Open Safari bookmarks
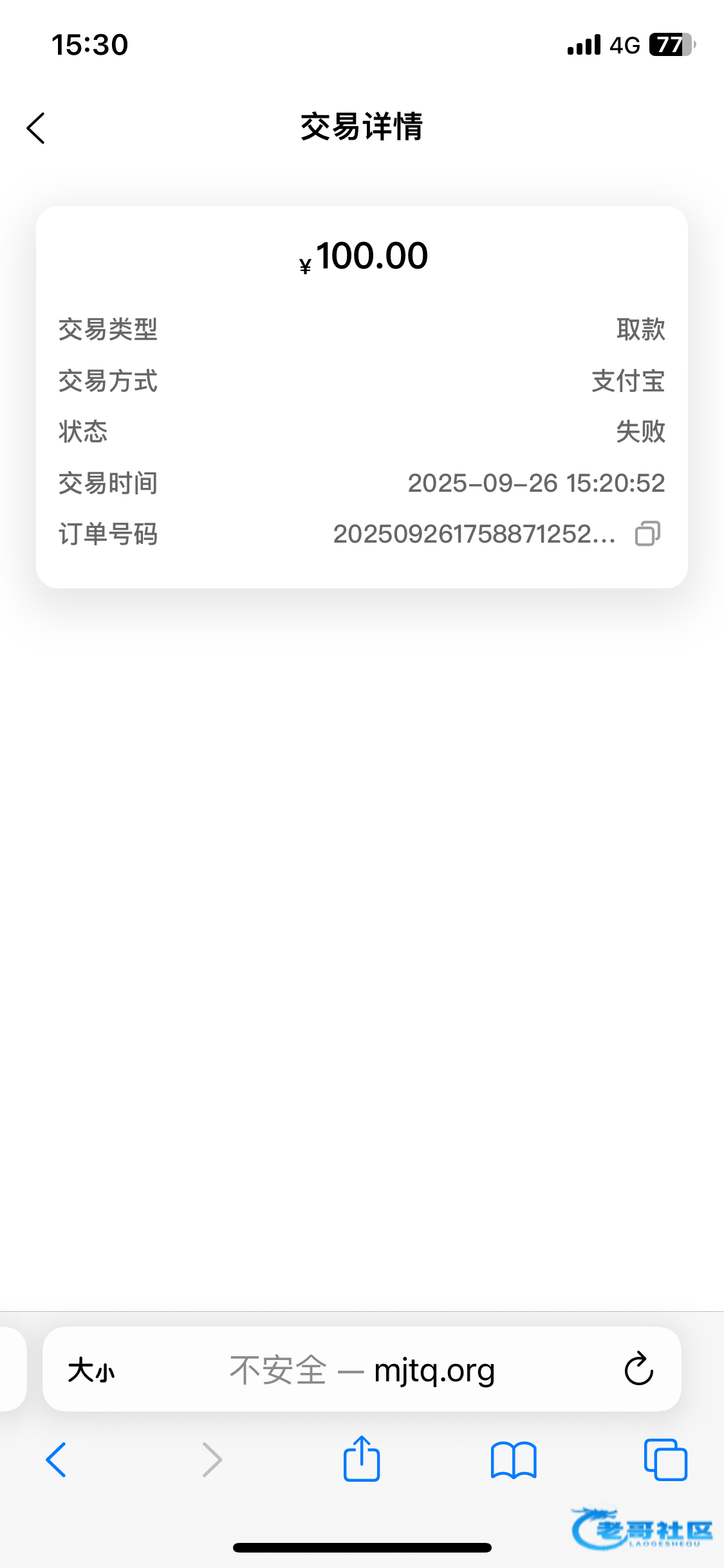Viewport: 724px width, 1568px height. tap(513, 1460)
